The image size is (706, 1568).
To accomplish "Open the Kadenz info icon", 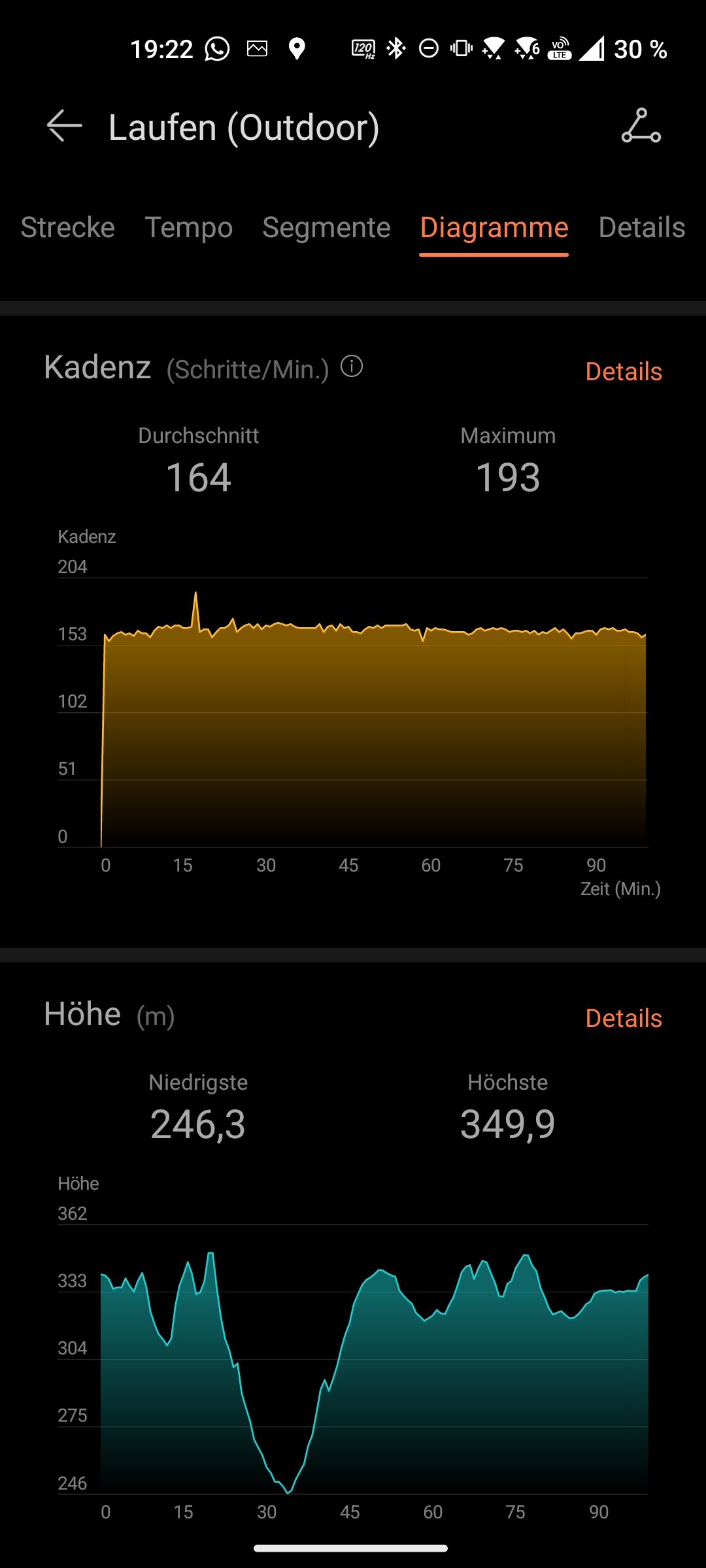I will (x=352, y=367).
